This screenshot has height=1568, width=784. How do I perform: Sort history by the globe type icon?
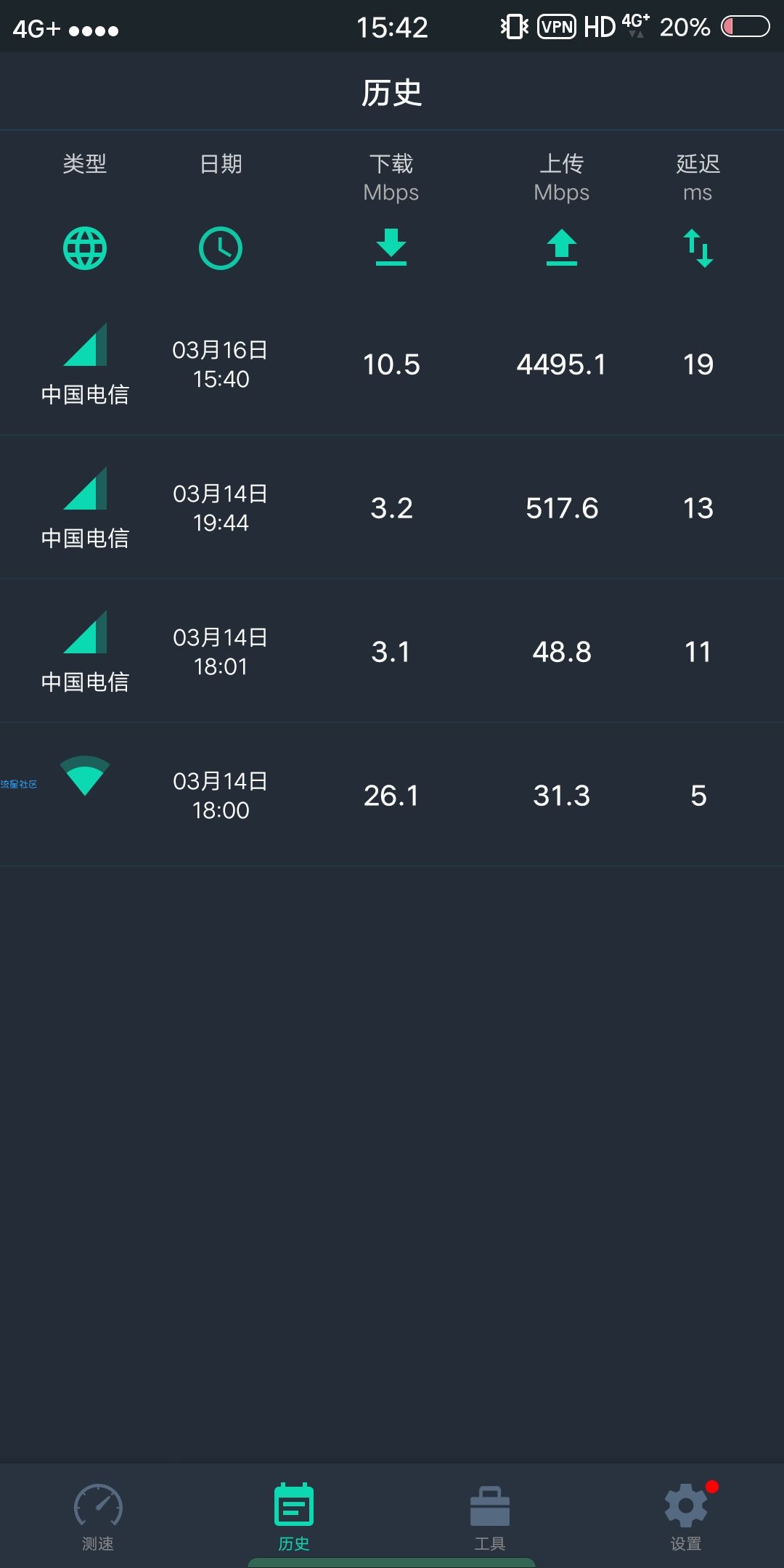[85, 249]
